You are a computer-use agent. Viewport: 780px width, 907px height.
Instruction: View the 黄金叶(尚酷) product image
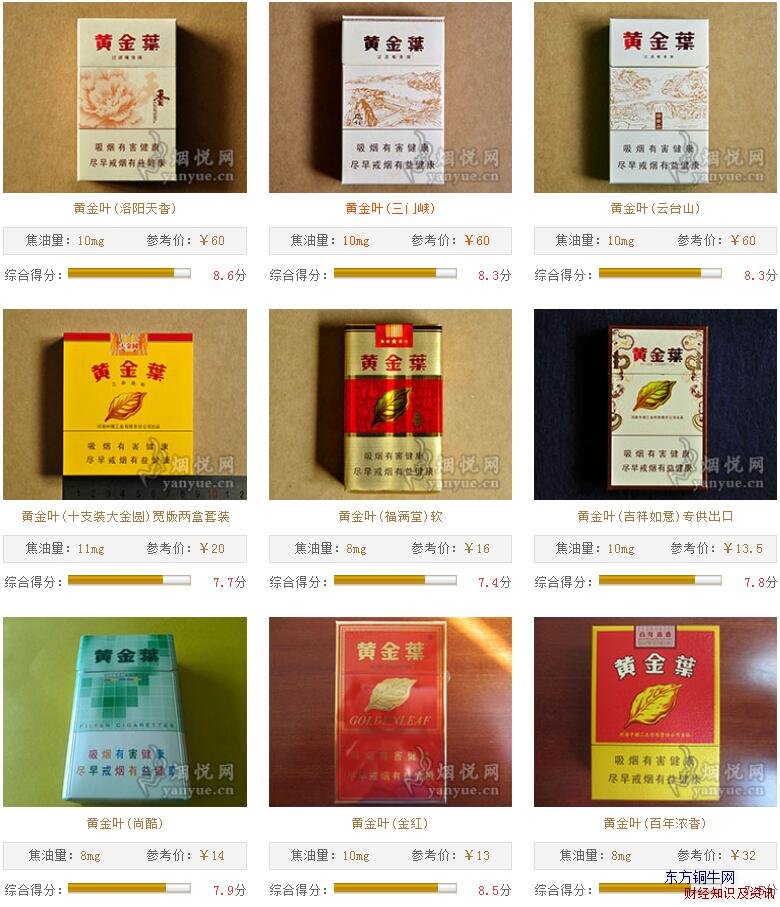pyautogui.click(x=125, y=711)
